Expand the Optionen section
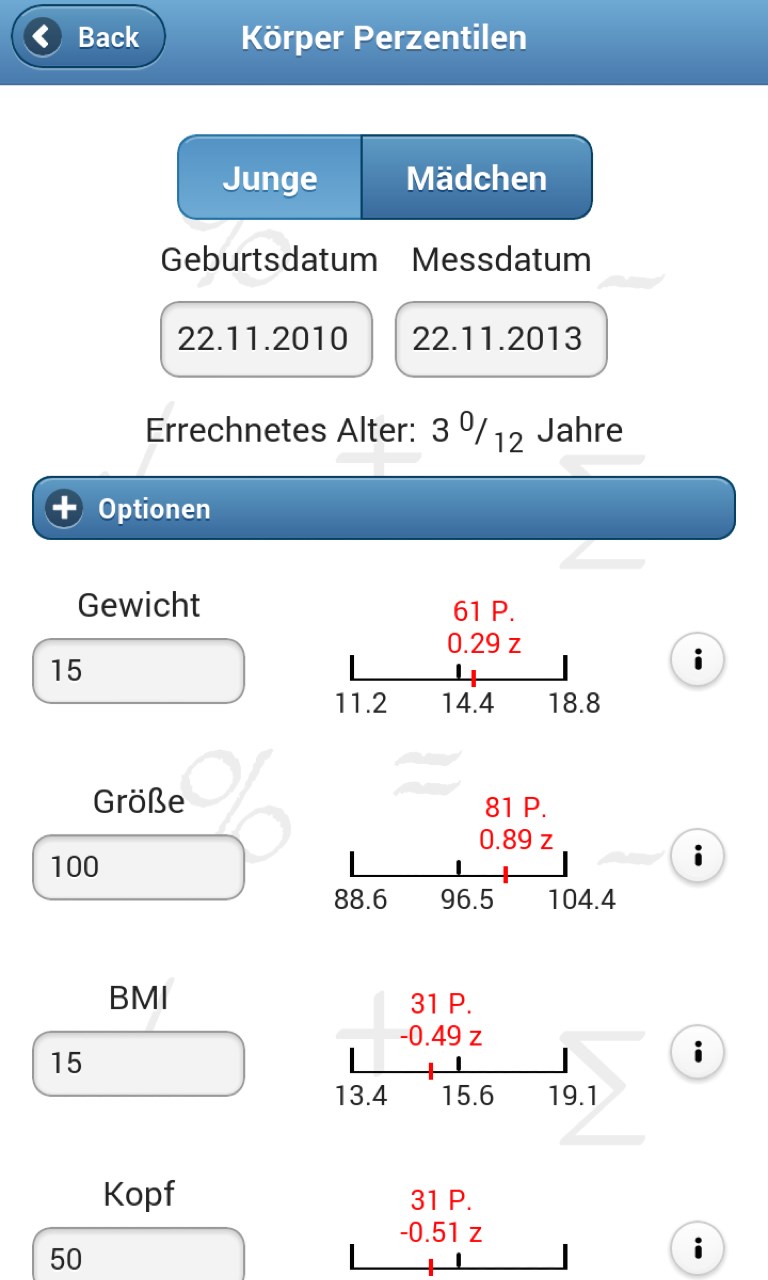768x1280 pixels. pos(384,509)
